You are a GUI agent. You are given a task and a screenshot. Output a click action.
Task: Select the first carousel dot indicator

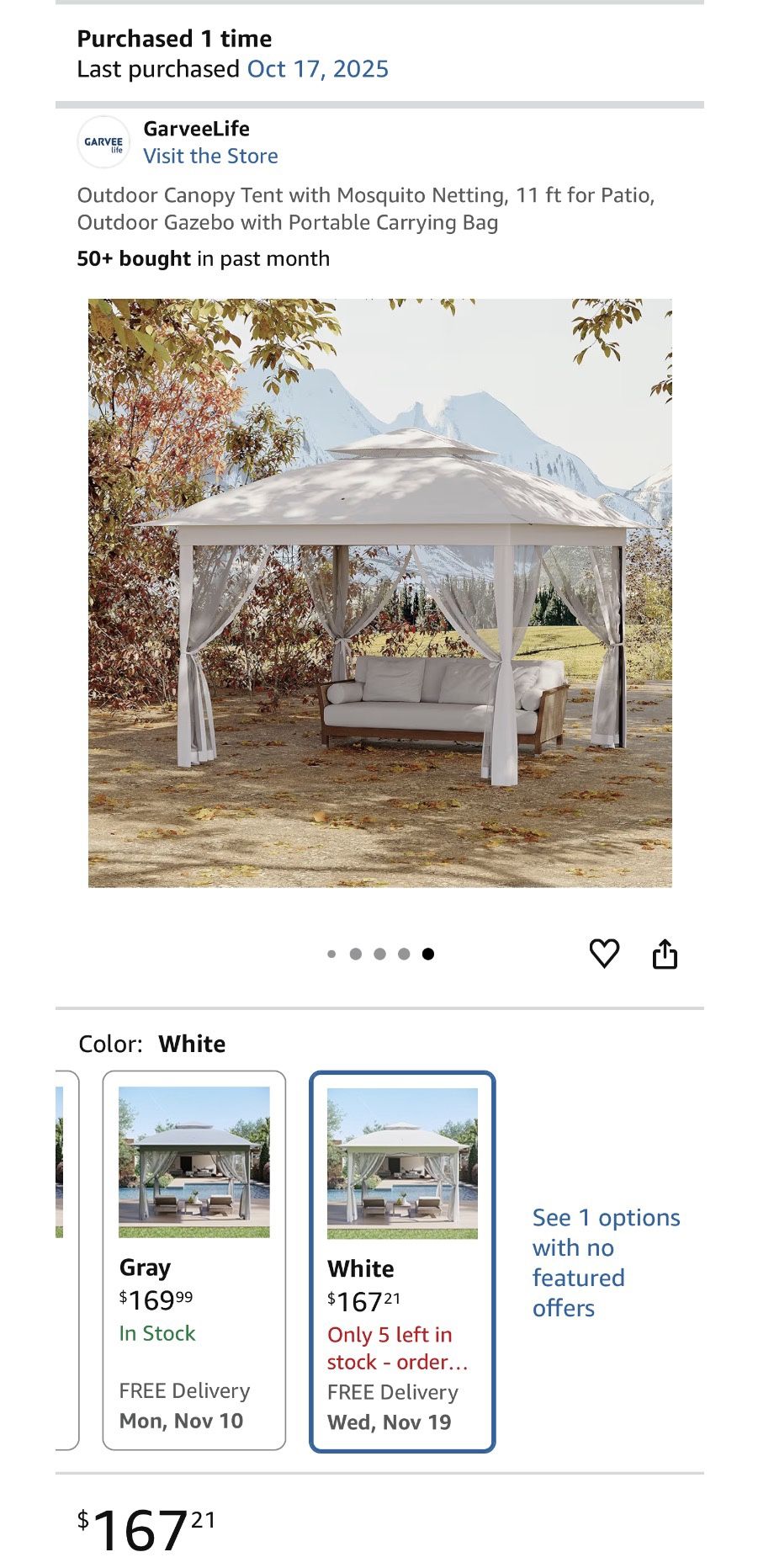pos(331,953)
